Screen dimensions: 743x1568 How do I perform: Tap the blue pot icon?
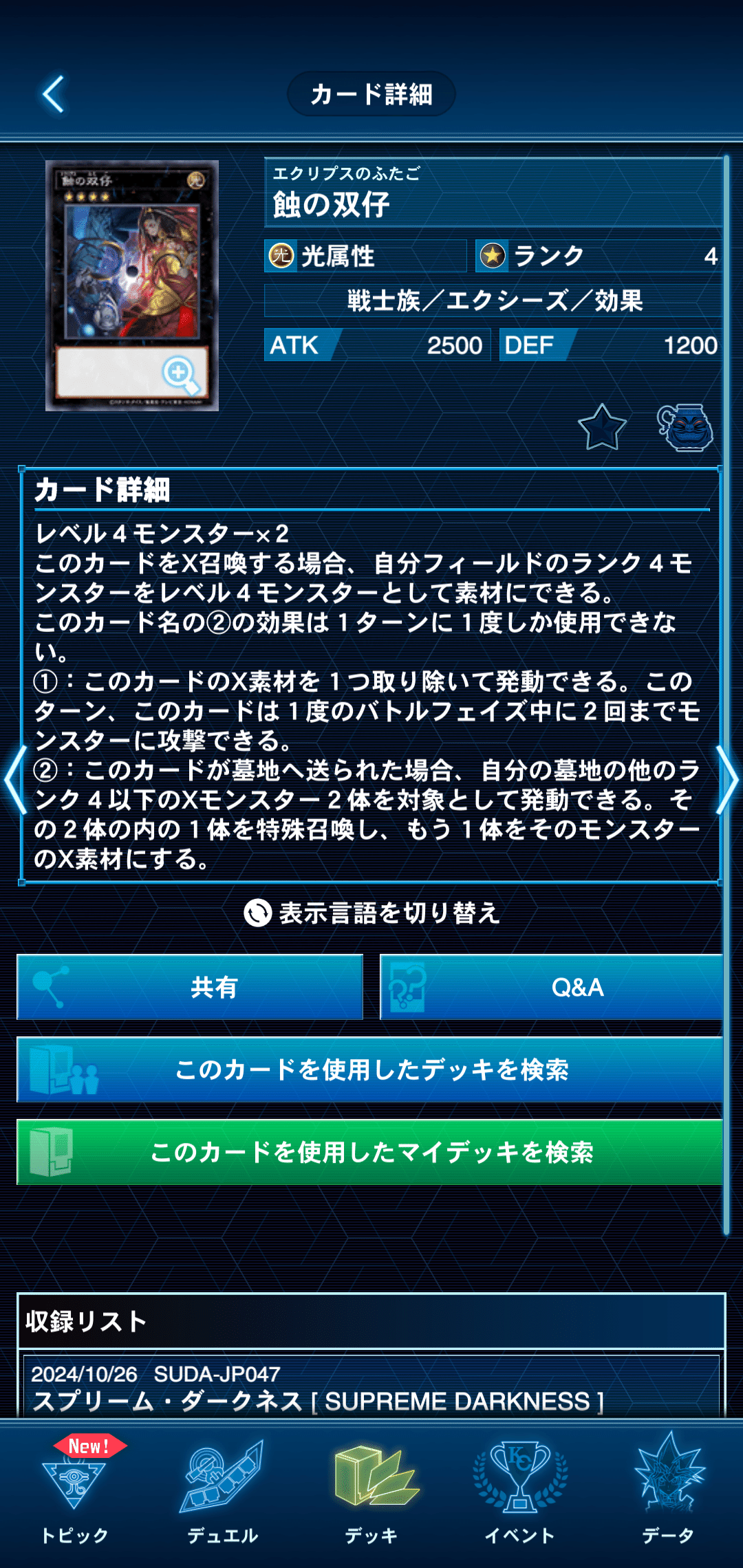685,428
